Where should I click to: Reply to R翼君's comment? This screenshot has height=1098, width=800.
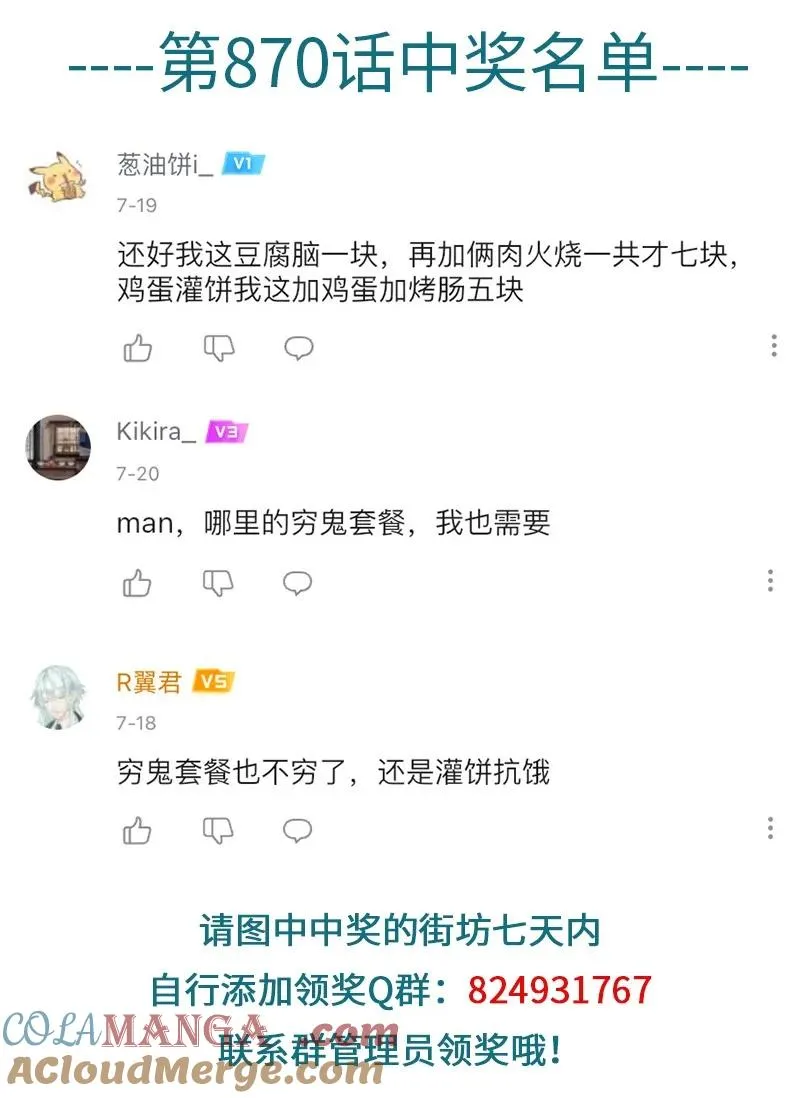pos(298,829)
